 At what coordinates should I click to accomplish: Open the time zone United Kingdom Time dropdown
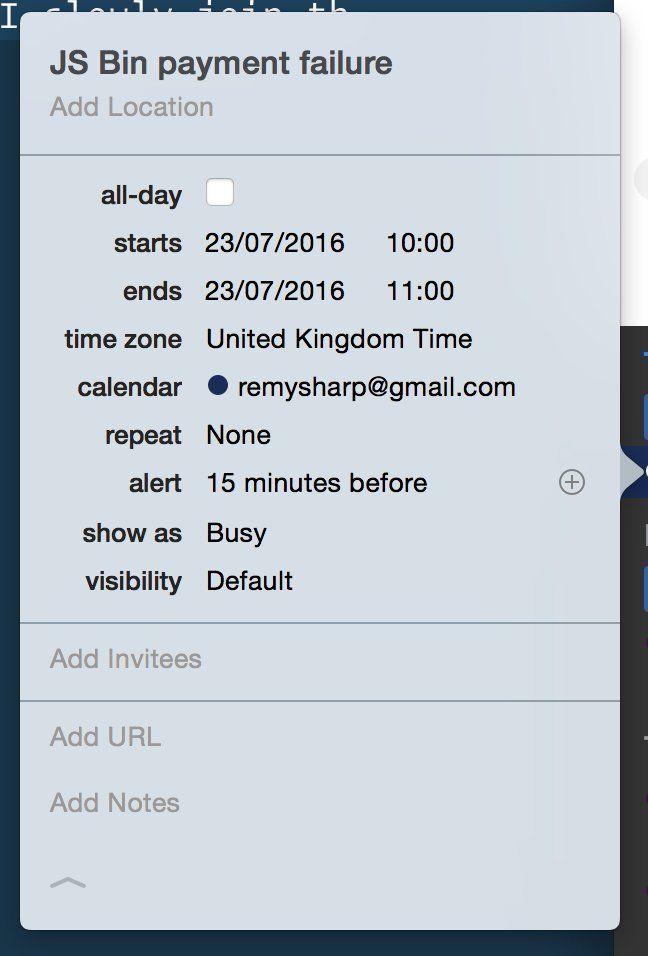(x=339, y=339)
